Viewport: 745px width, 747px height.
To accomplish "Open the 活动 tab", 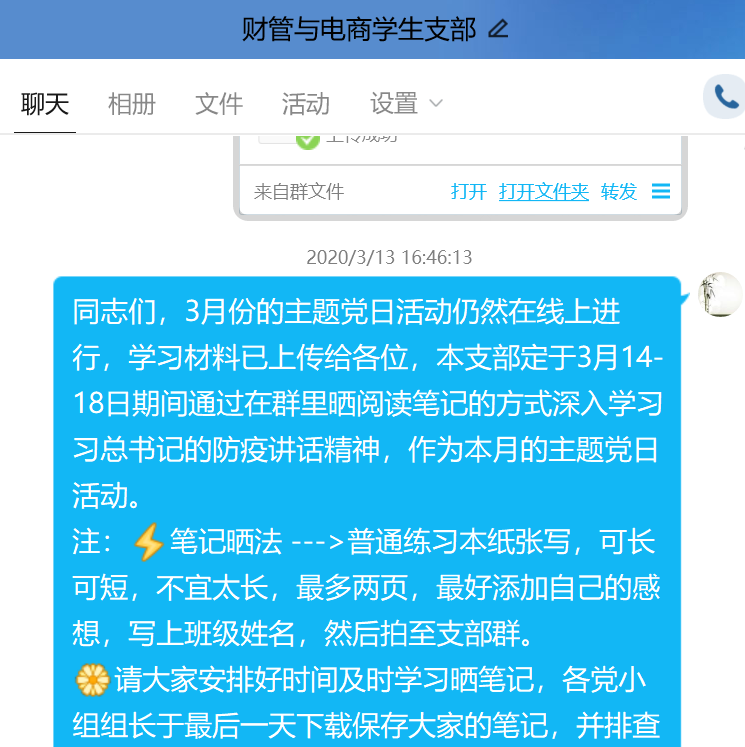I will (x=306, y=103).
